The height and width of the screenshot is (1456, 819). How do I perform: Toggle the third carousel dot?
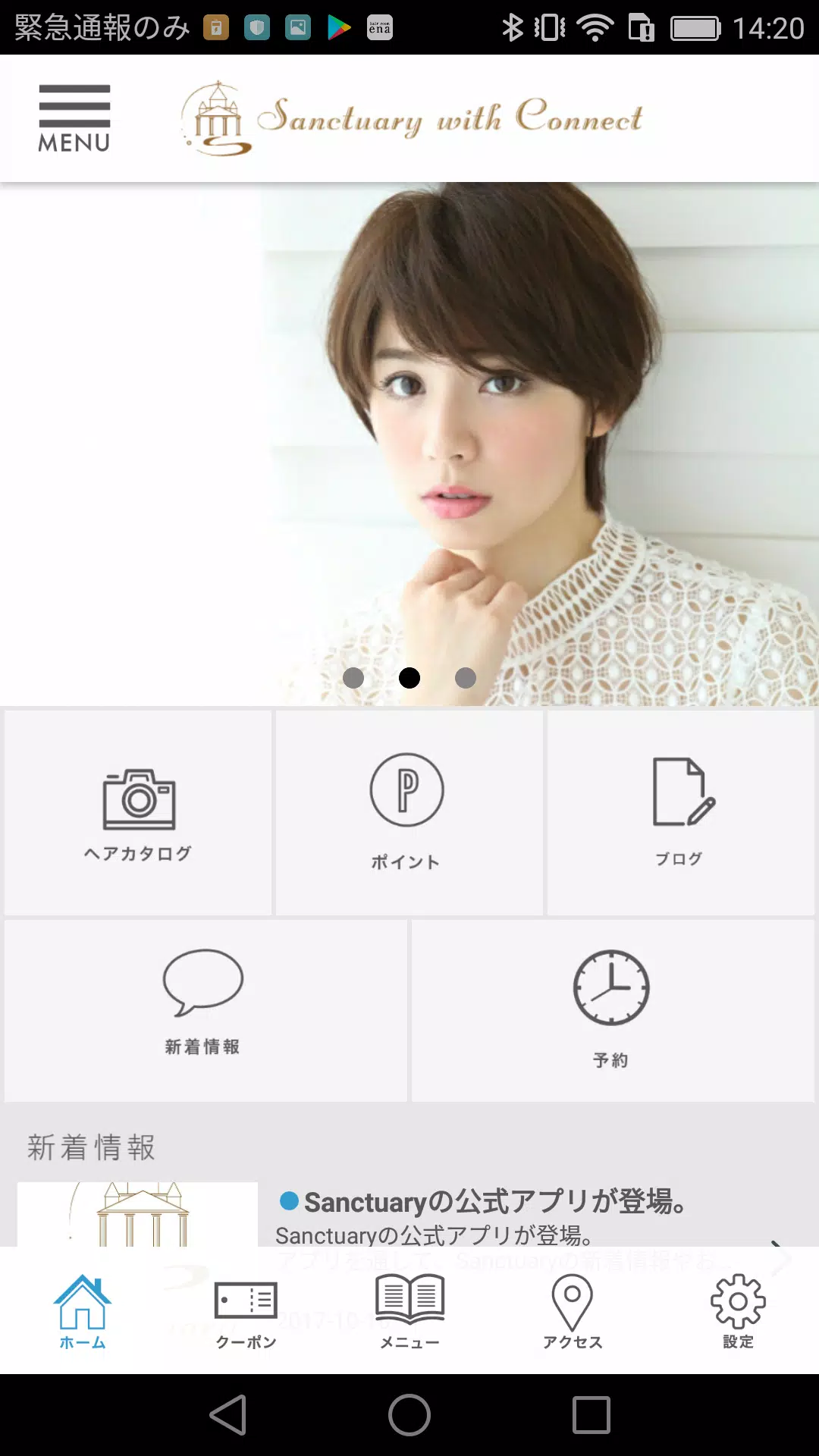465,679
